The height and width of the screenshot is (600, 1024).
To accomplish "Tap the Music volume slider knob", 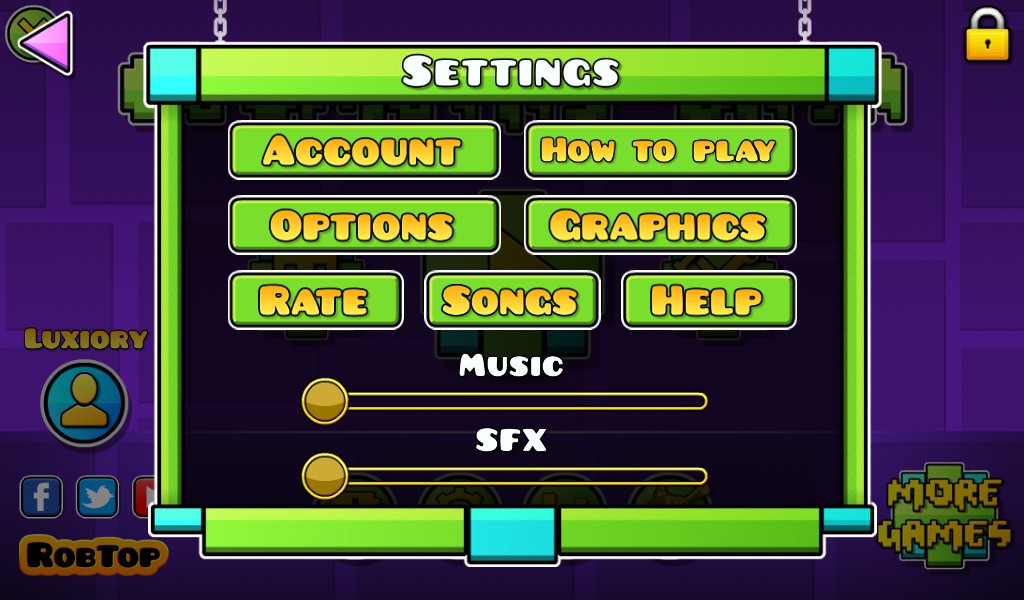I will (x=325, y=401).
